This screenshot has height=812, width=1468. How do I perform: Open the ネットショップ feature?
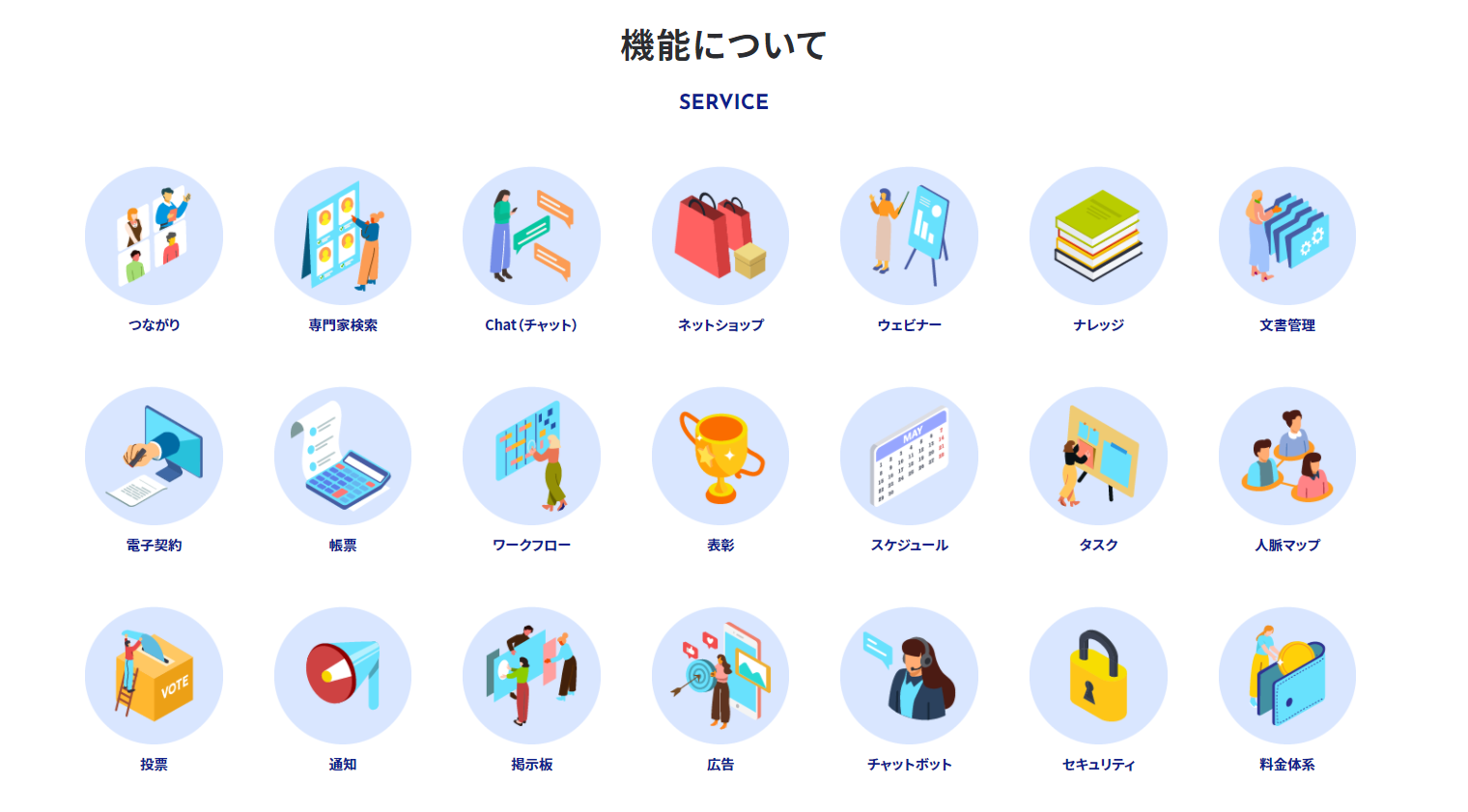tap(720, 237)
